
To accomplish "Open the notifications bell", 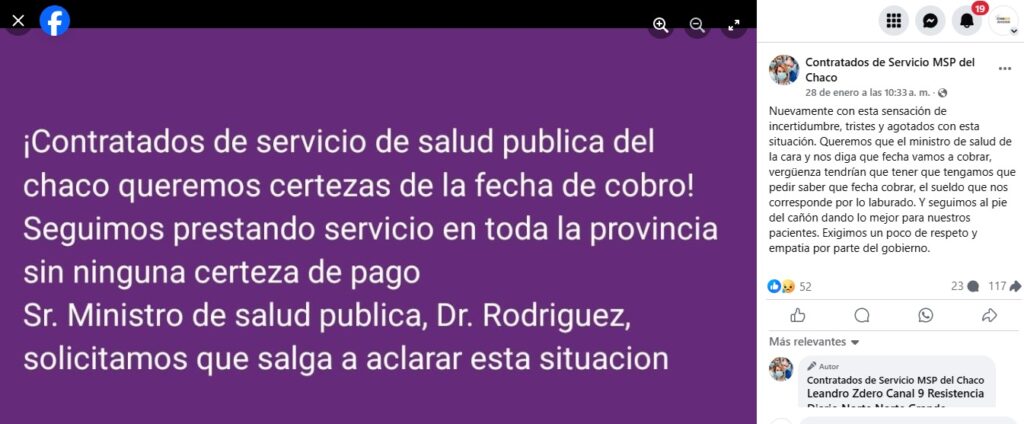I will (965, 21).
